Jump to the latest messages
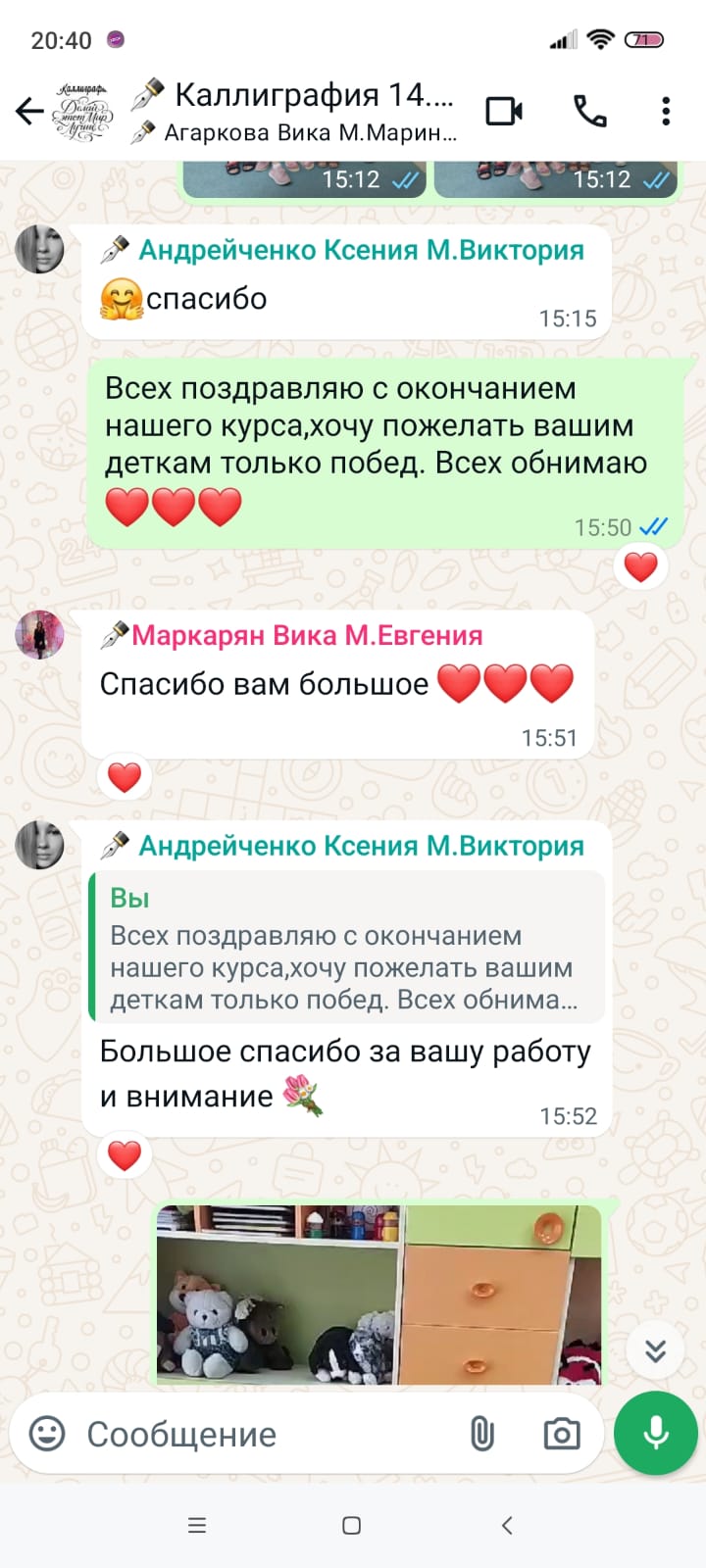 point(656,1352)
